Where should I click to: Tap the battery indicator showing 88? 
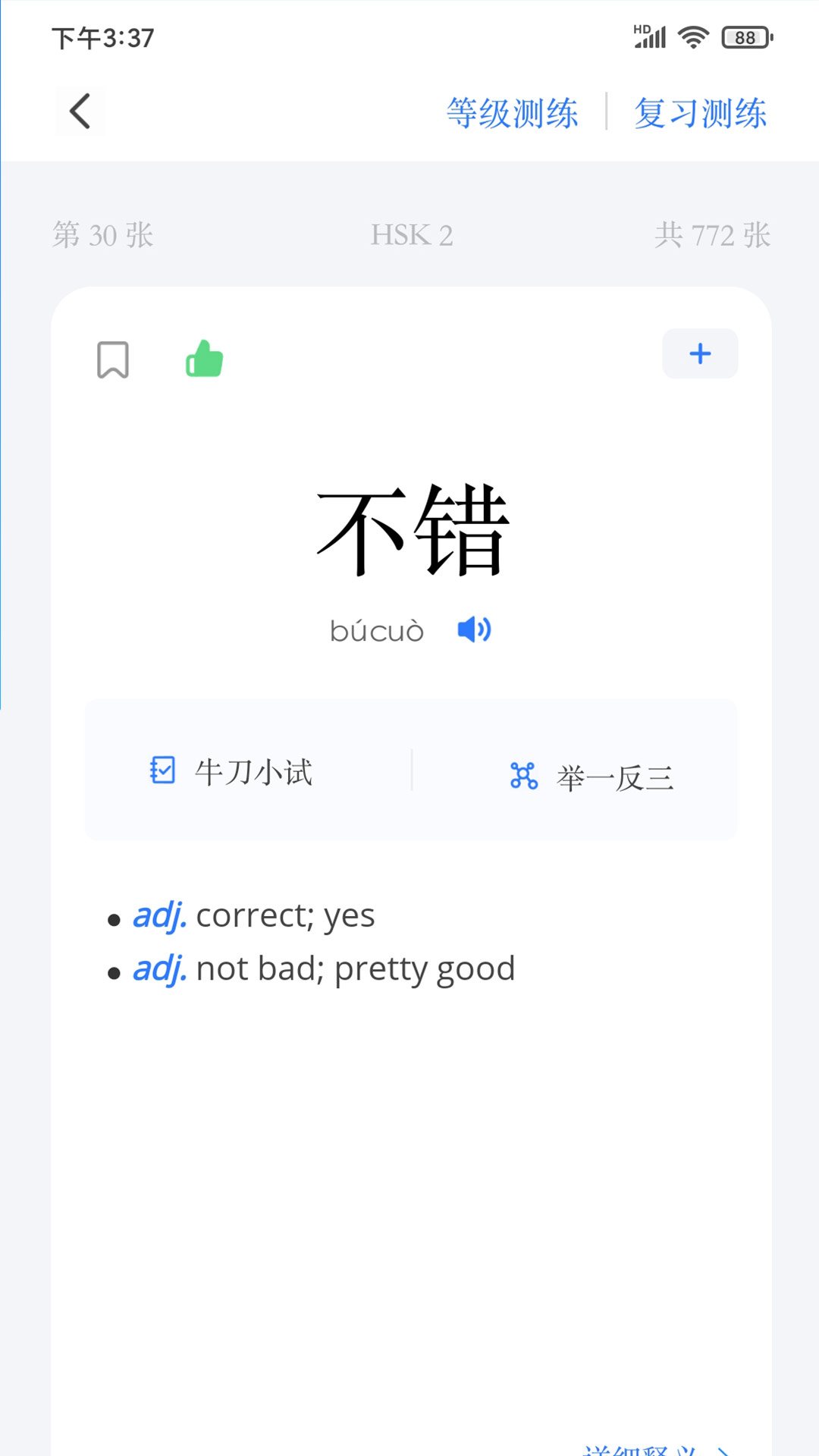pos(747,34)
